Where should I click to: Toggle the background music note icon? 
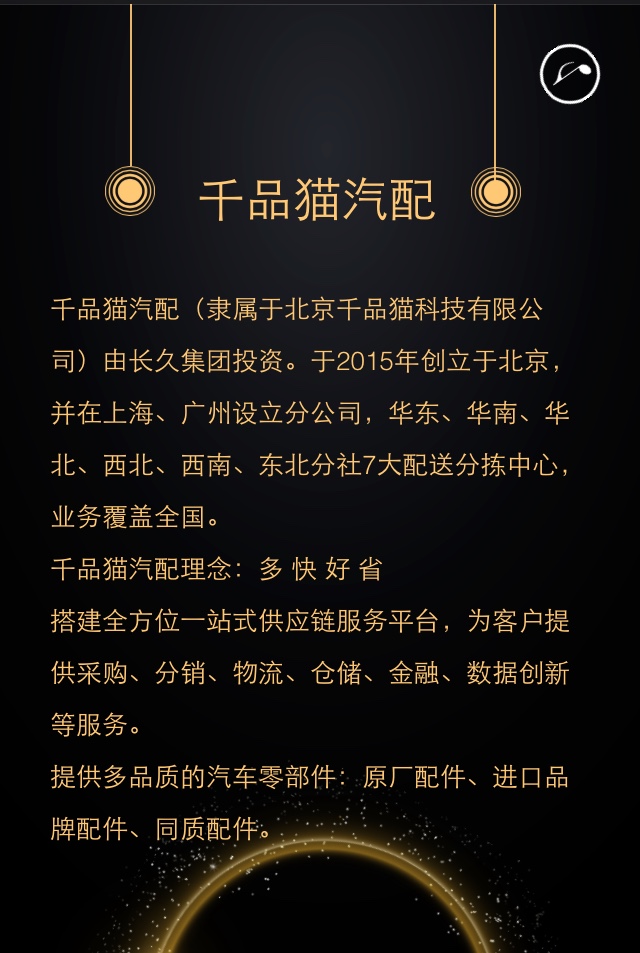click(569, 74)
